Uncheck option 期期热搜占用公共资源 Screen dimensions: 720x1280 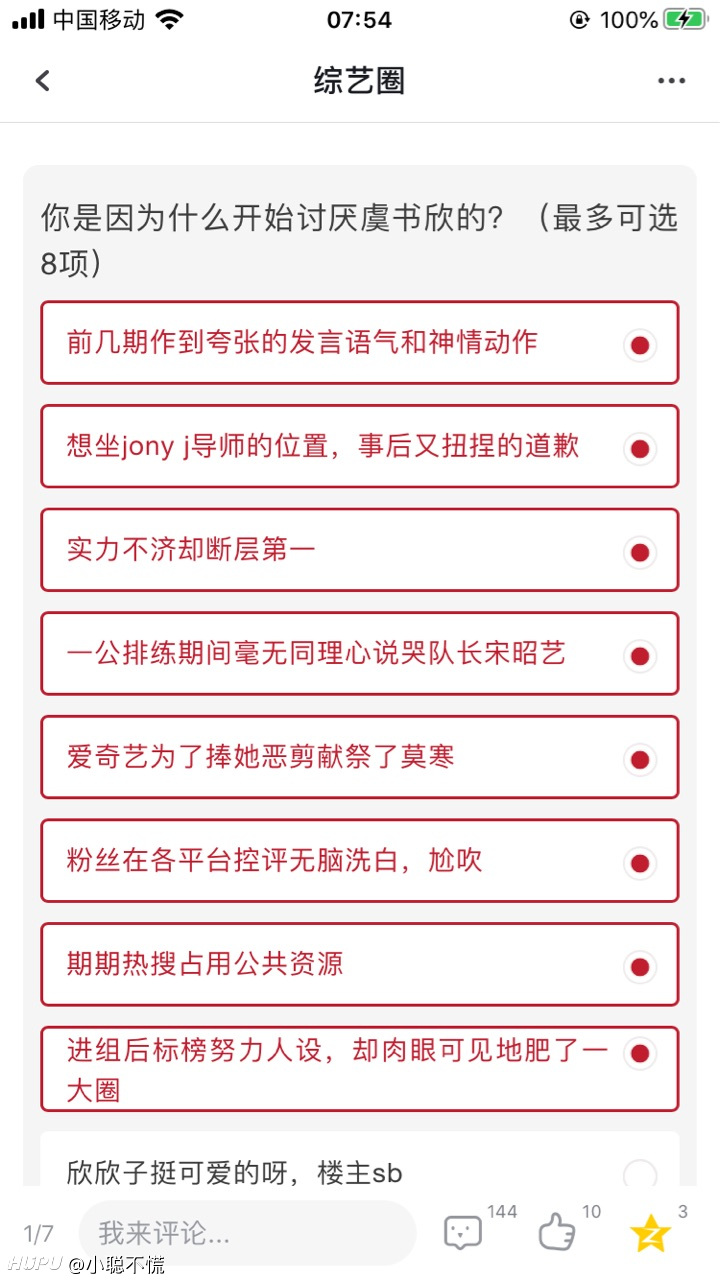click(x=359, y=965)
